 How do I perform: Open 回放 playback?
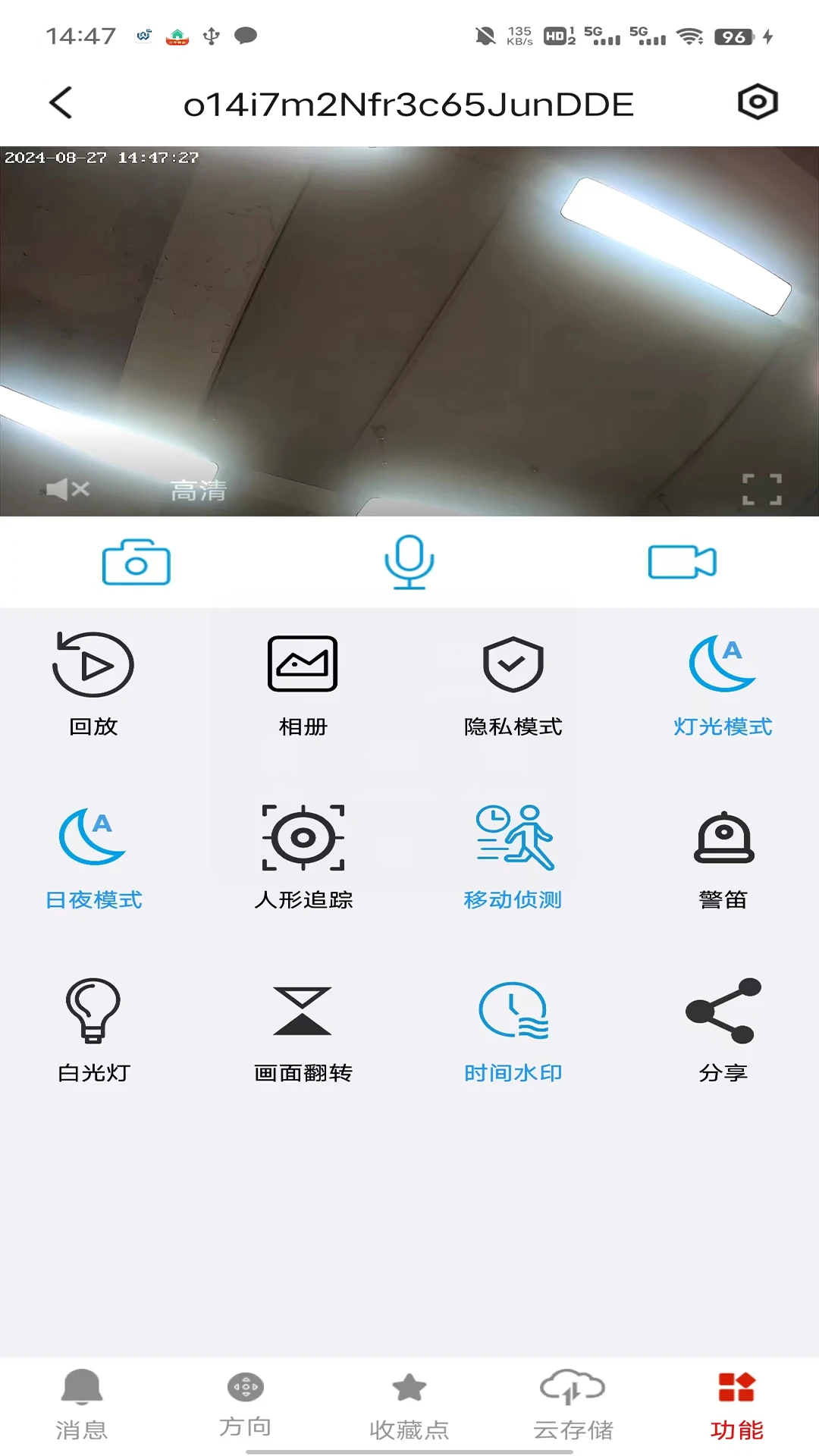coord(93,682)
